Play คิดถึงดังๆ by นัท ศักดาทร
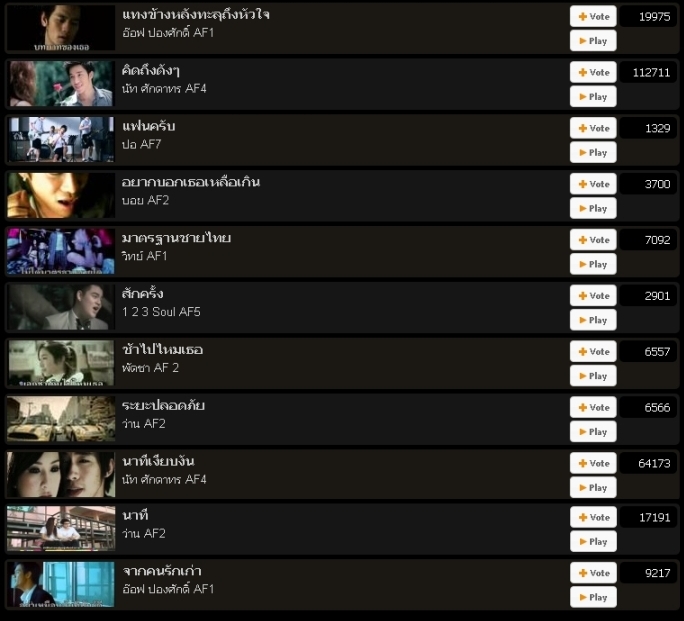 (x=593, y=97)
